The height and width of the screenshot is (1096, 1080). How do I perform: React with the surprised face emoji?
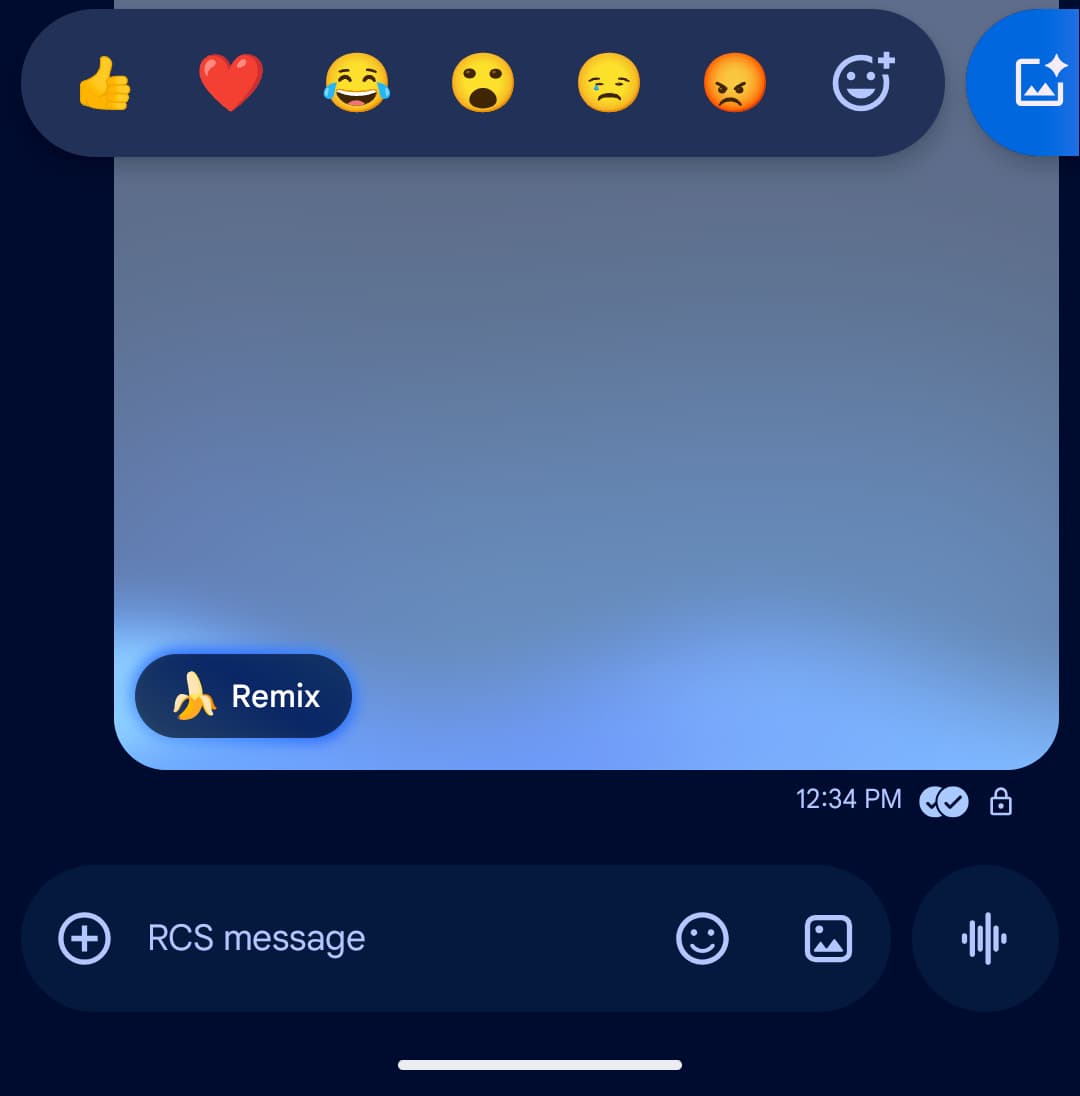(483, 83)
